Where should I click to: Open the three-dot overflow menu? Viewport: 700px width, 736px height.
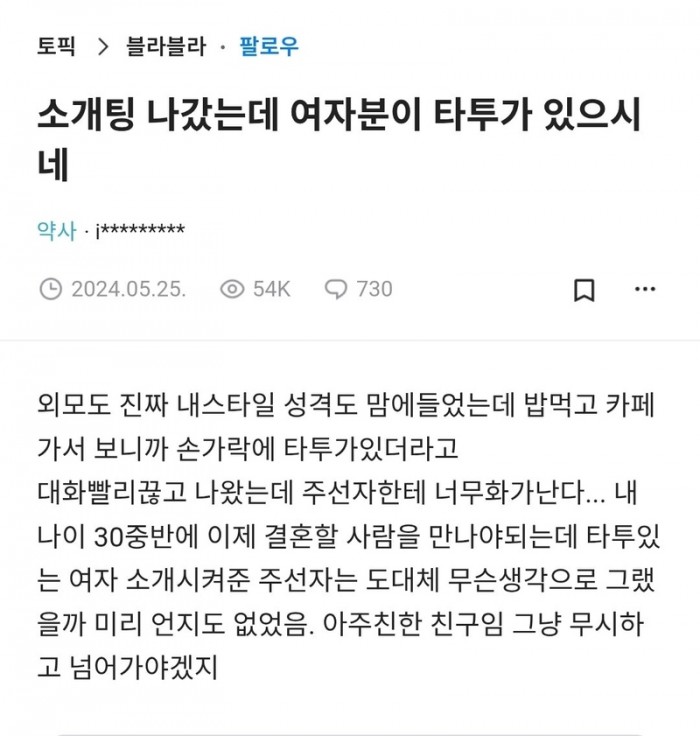point(645,289)
